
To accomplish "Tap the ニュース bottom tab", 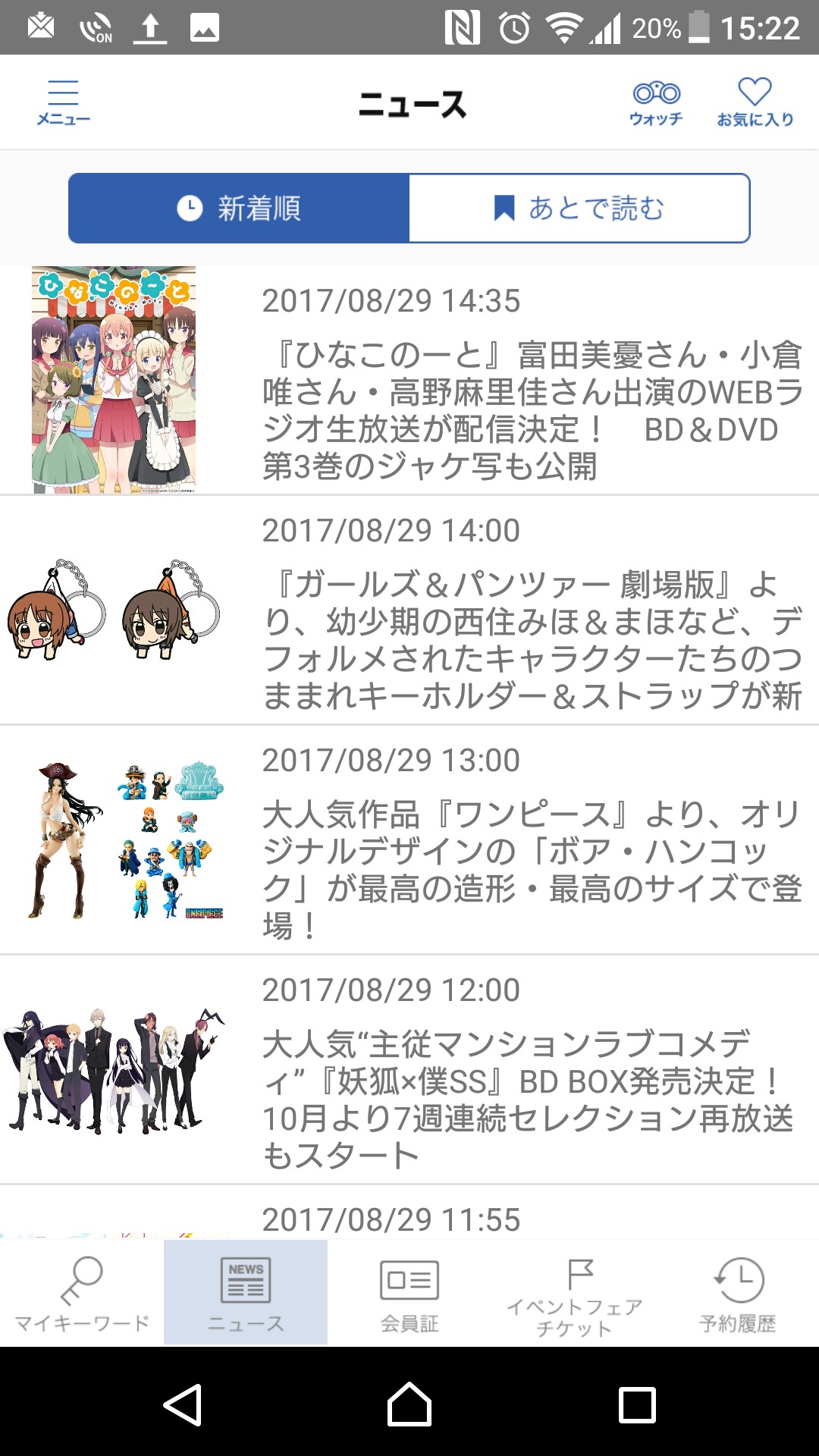I will (x=246, y=1293).
